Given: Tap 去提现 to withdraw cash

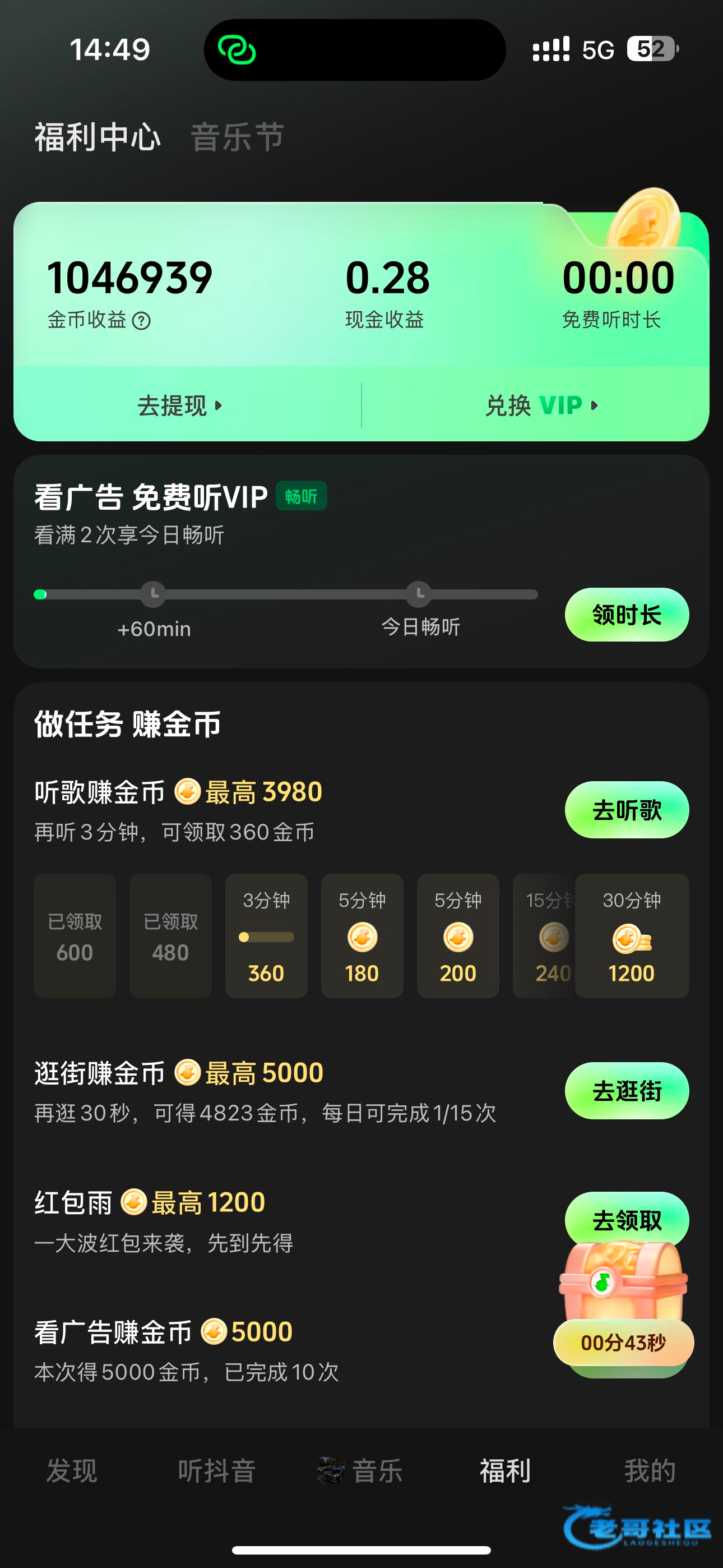Looking at the screenshot, I should coord(179,405).
